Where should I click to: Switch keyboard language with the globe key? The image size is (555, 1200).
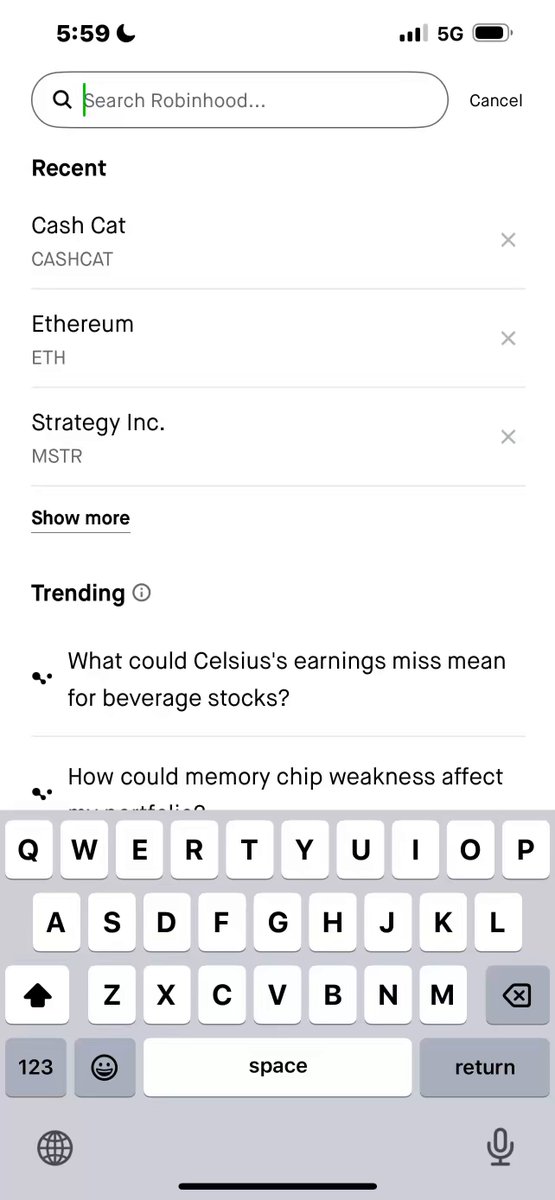tap(56, 1148)
